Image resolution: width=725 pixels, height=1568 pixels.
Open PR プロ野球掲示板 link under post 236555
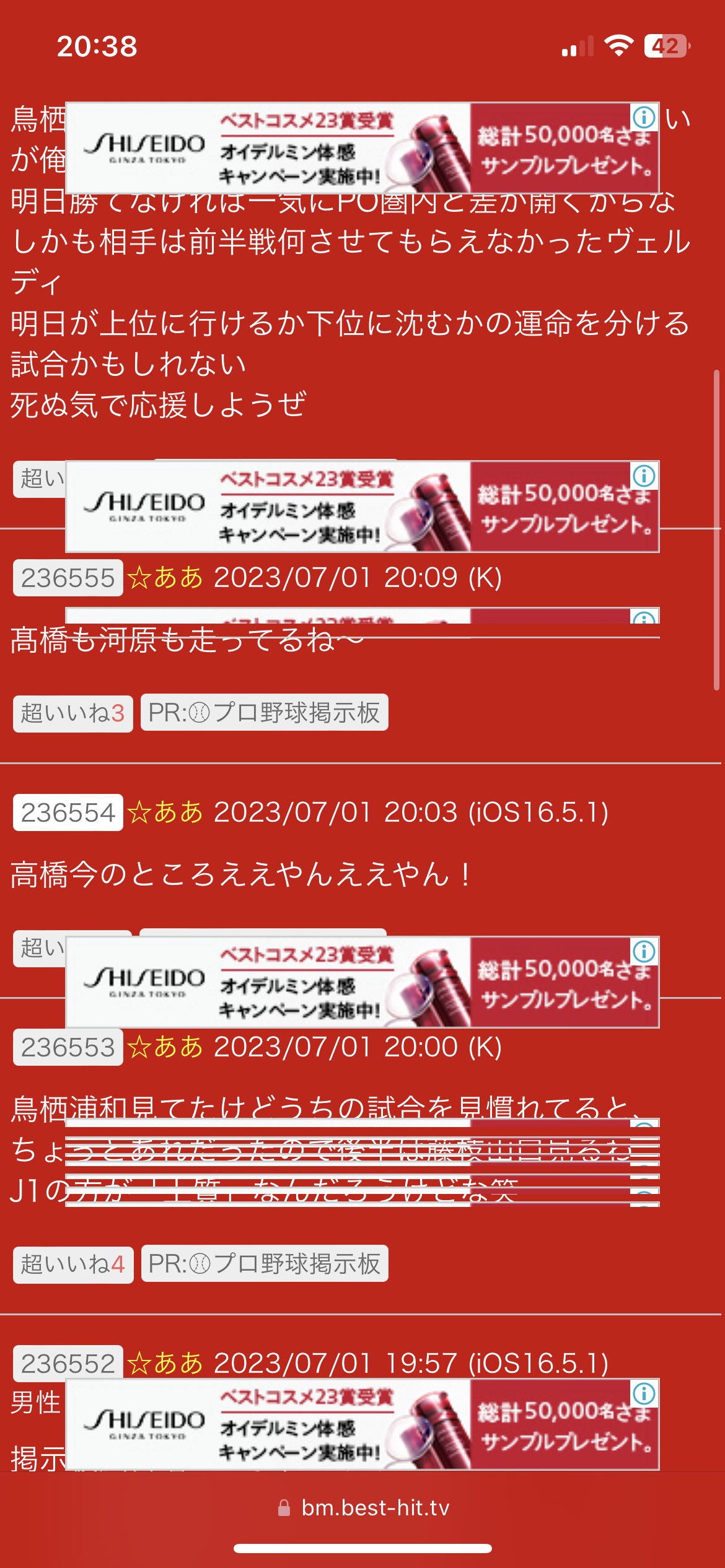[x=265, y=712]
